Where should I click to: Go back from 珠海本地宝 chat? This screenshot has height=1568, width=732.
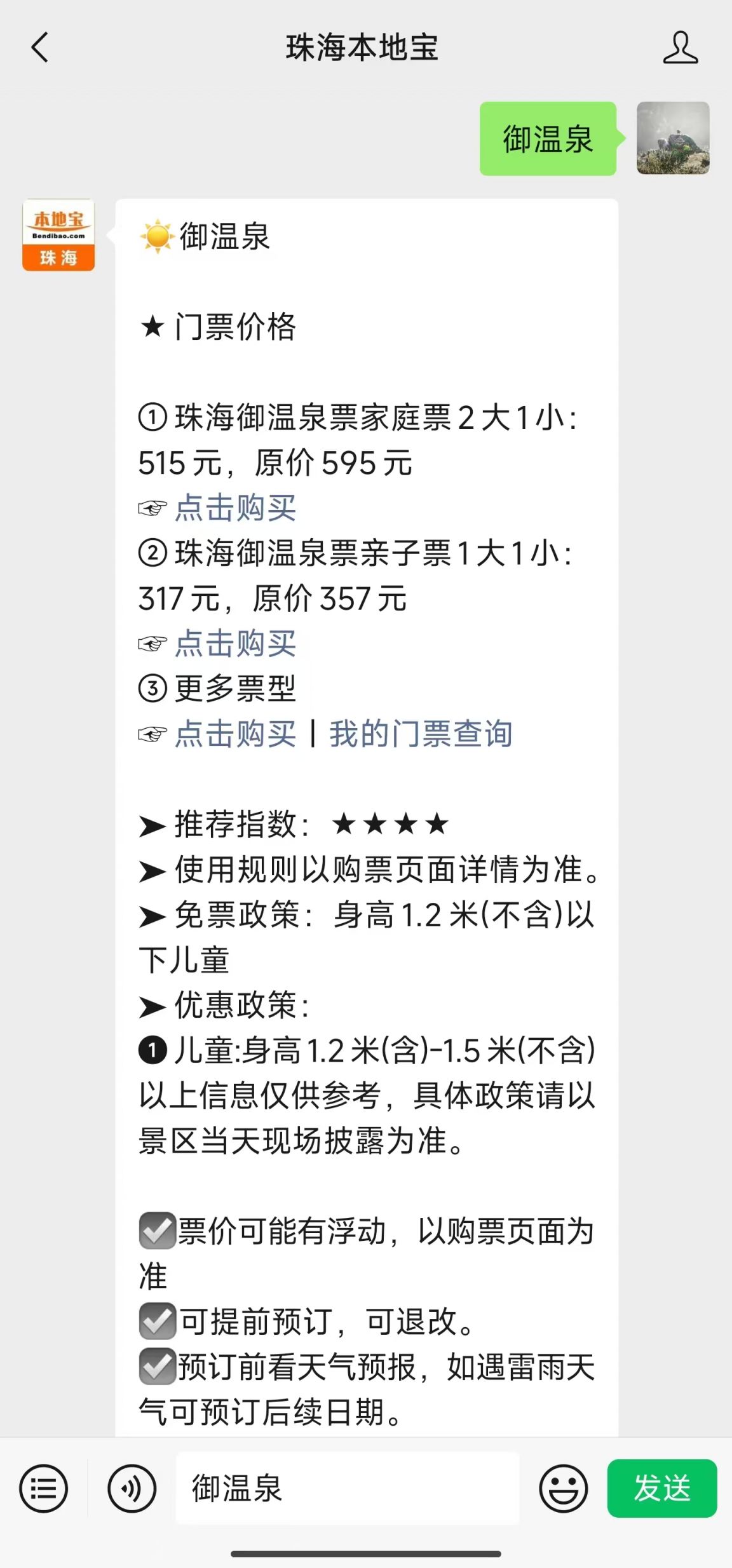39,48
